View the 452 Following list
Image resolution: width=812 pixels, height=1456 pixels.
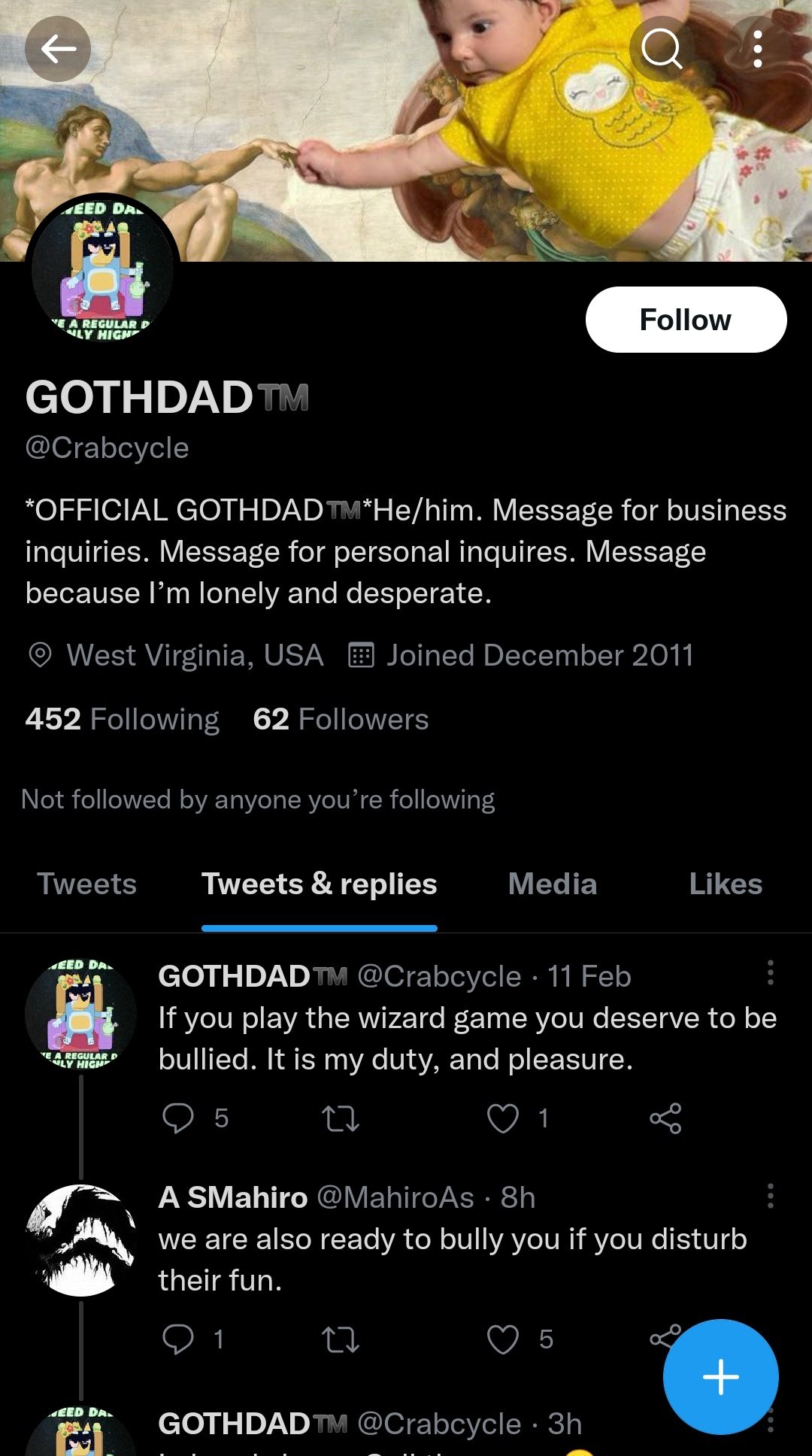[123, 719]
